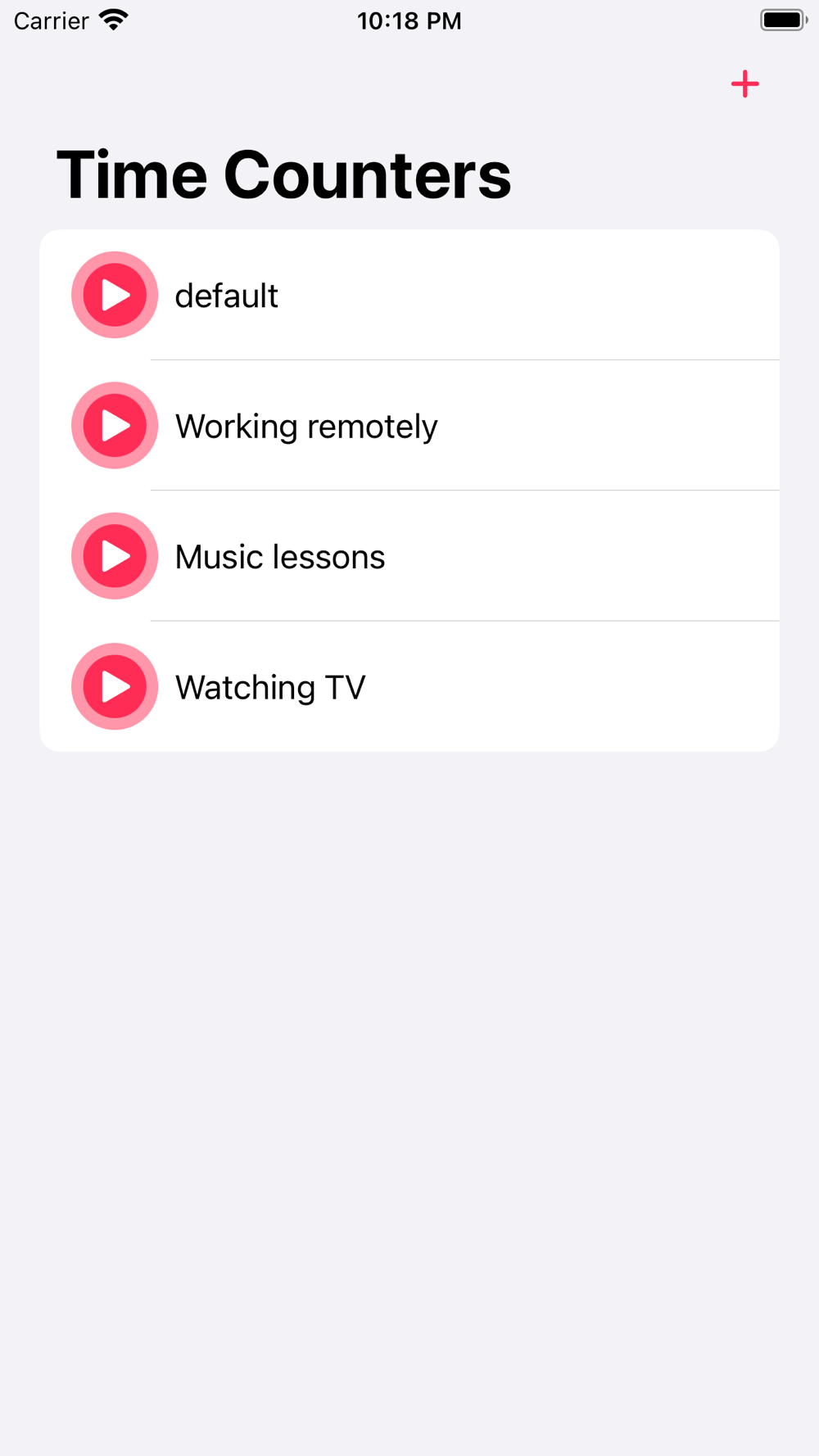Start the Working remotely counter

(x=115, y=425)
